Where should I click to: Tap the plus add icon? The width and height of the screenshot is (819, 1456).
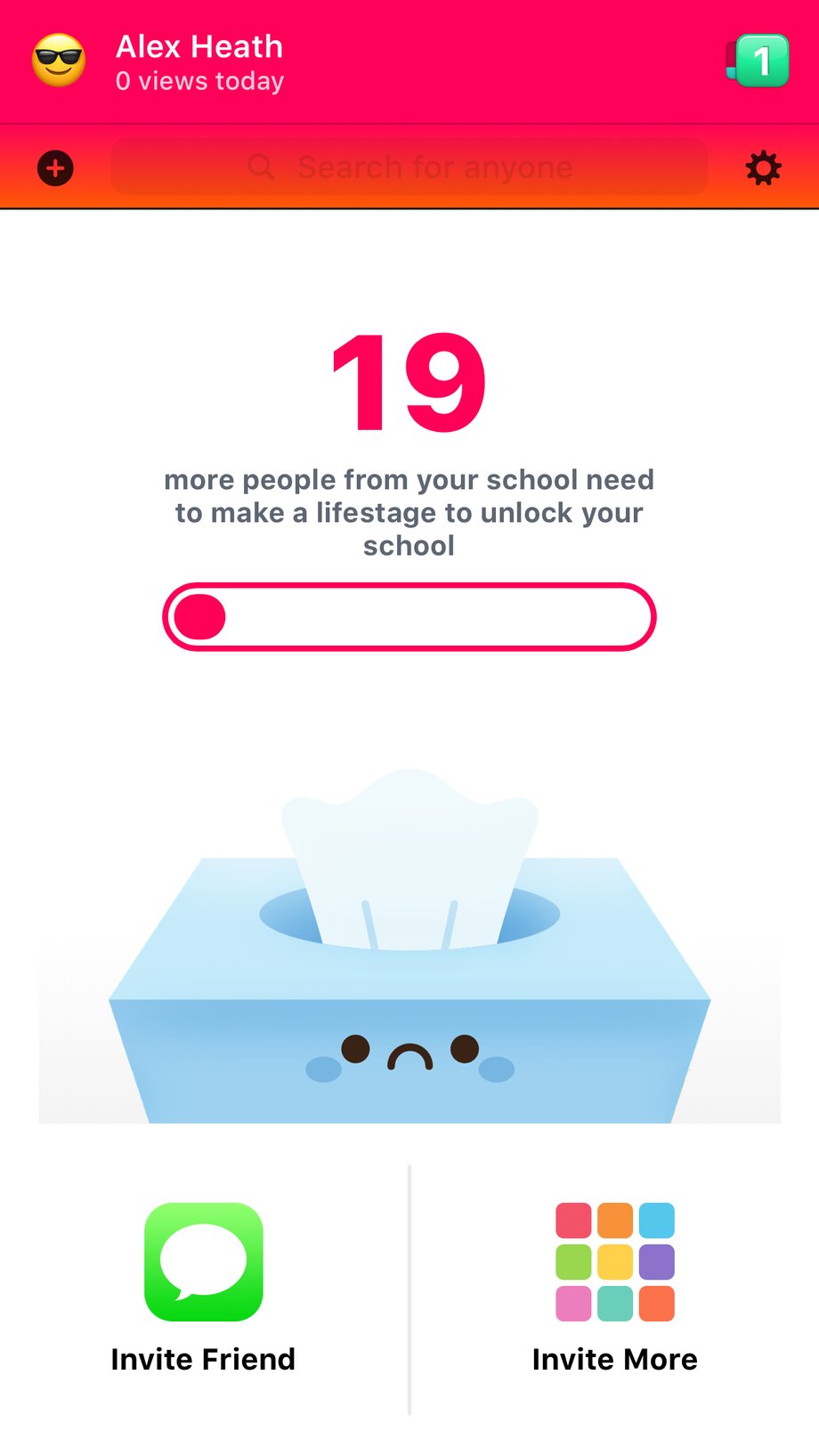pyautogui.click(x=55, y=167)
